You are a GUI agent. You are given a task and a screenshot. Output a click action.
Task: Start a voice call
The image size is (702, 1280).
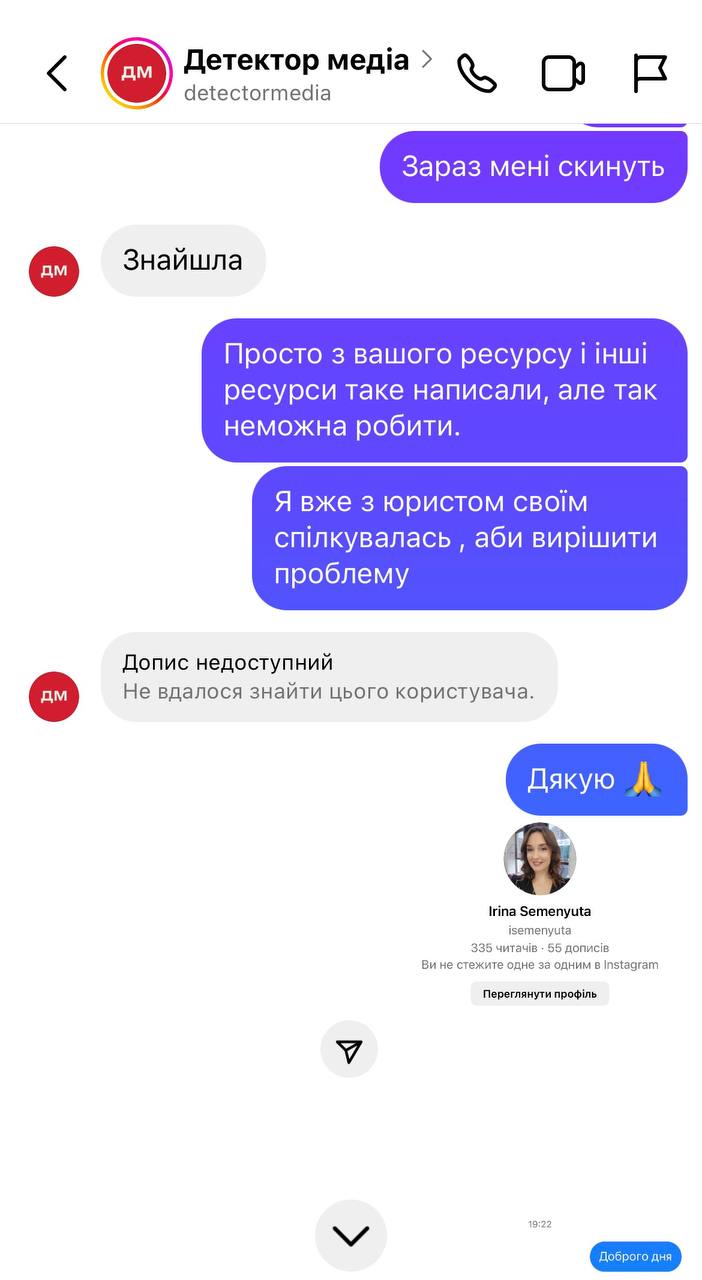pyautogui.click(x=477, y=74)
